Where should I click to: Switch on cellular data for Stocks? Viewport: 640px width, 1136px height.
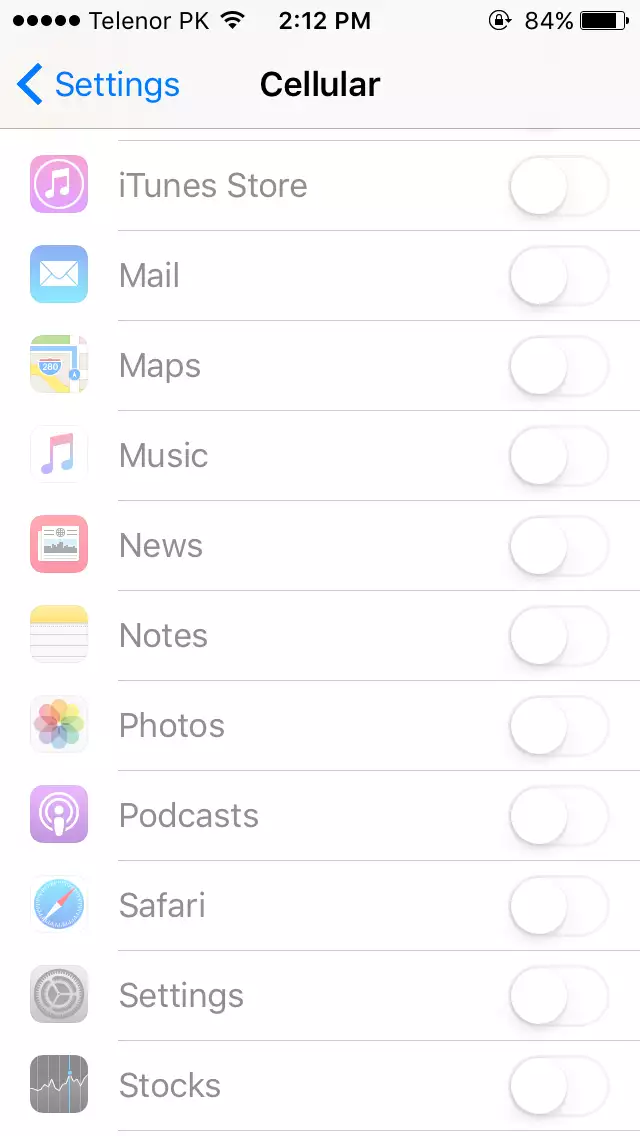coord(558,1086)
